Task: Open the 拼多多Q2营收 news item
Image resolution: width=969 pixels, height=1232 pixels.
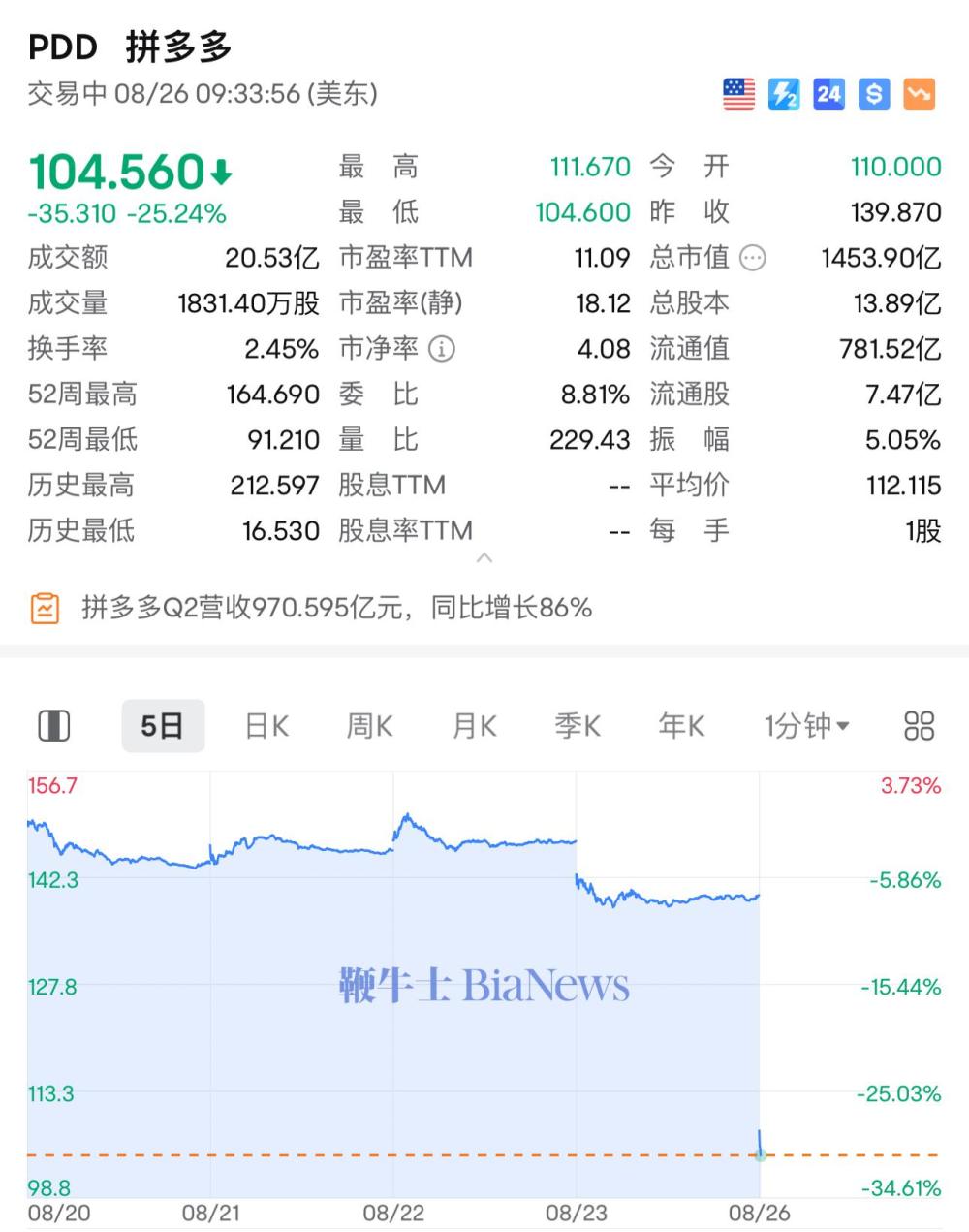Action: (x=336, y=608)
